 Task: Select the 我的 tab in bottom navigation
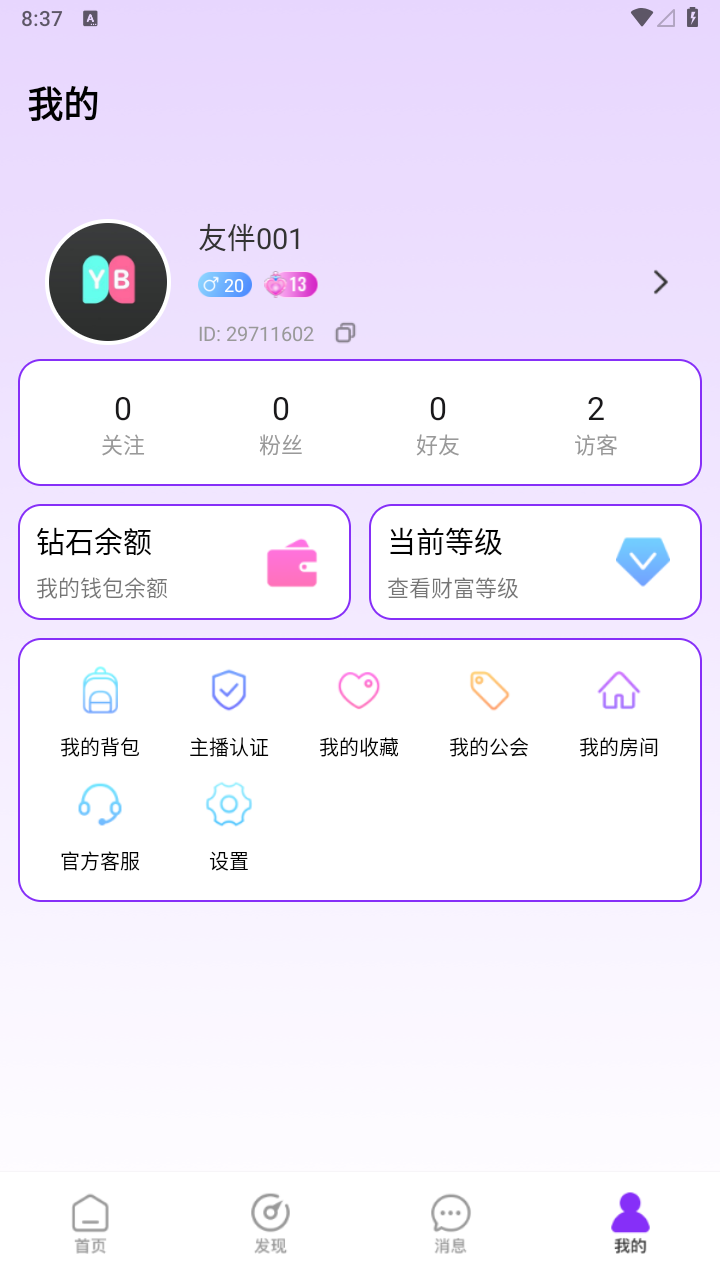click(x=629, y=1222)
